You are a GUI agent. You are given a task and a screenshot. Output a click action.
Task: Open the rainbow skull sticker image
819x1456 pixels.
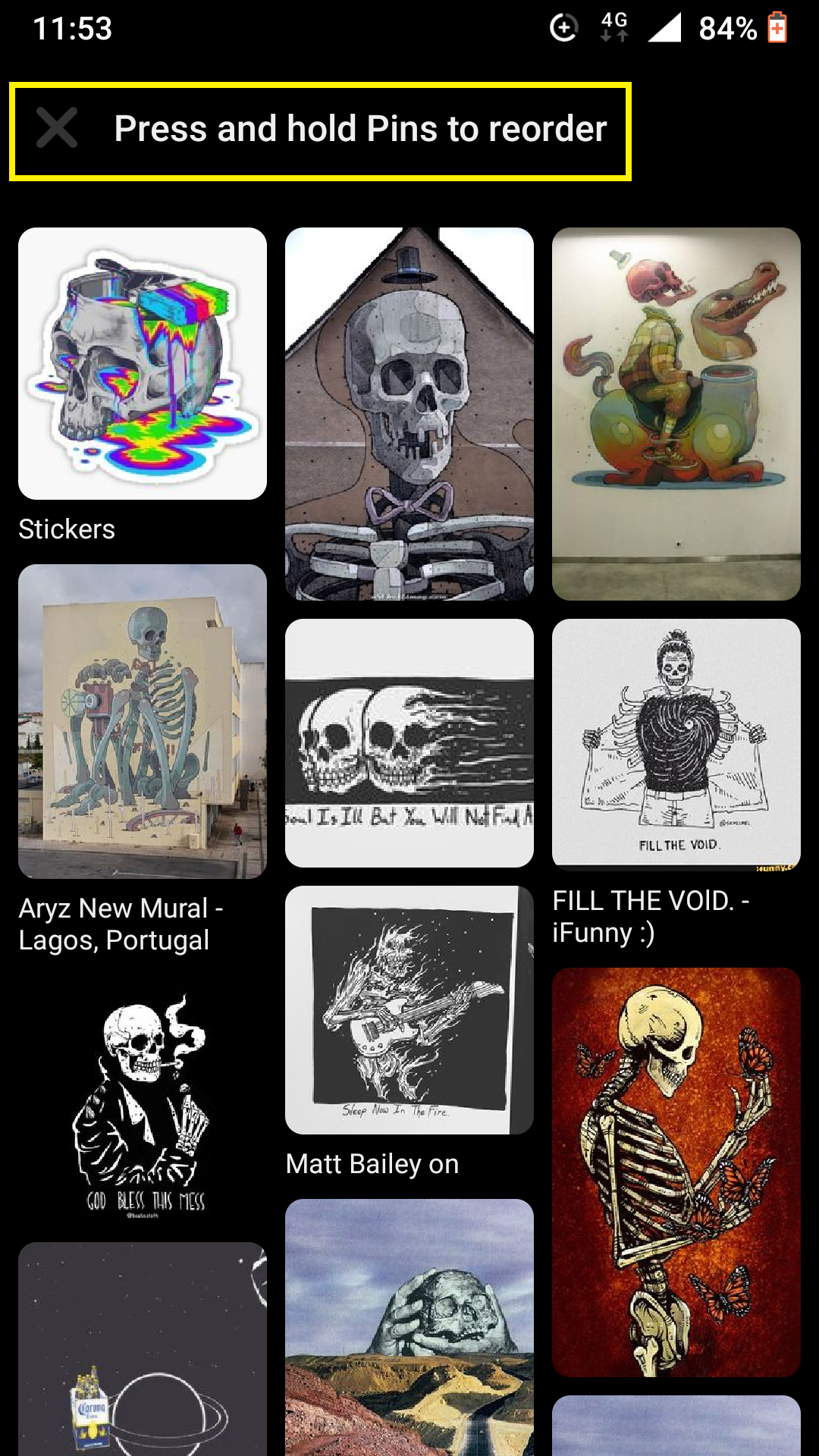tap(143, 362)
